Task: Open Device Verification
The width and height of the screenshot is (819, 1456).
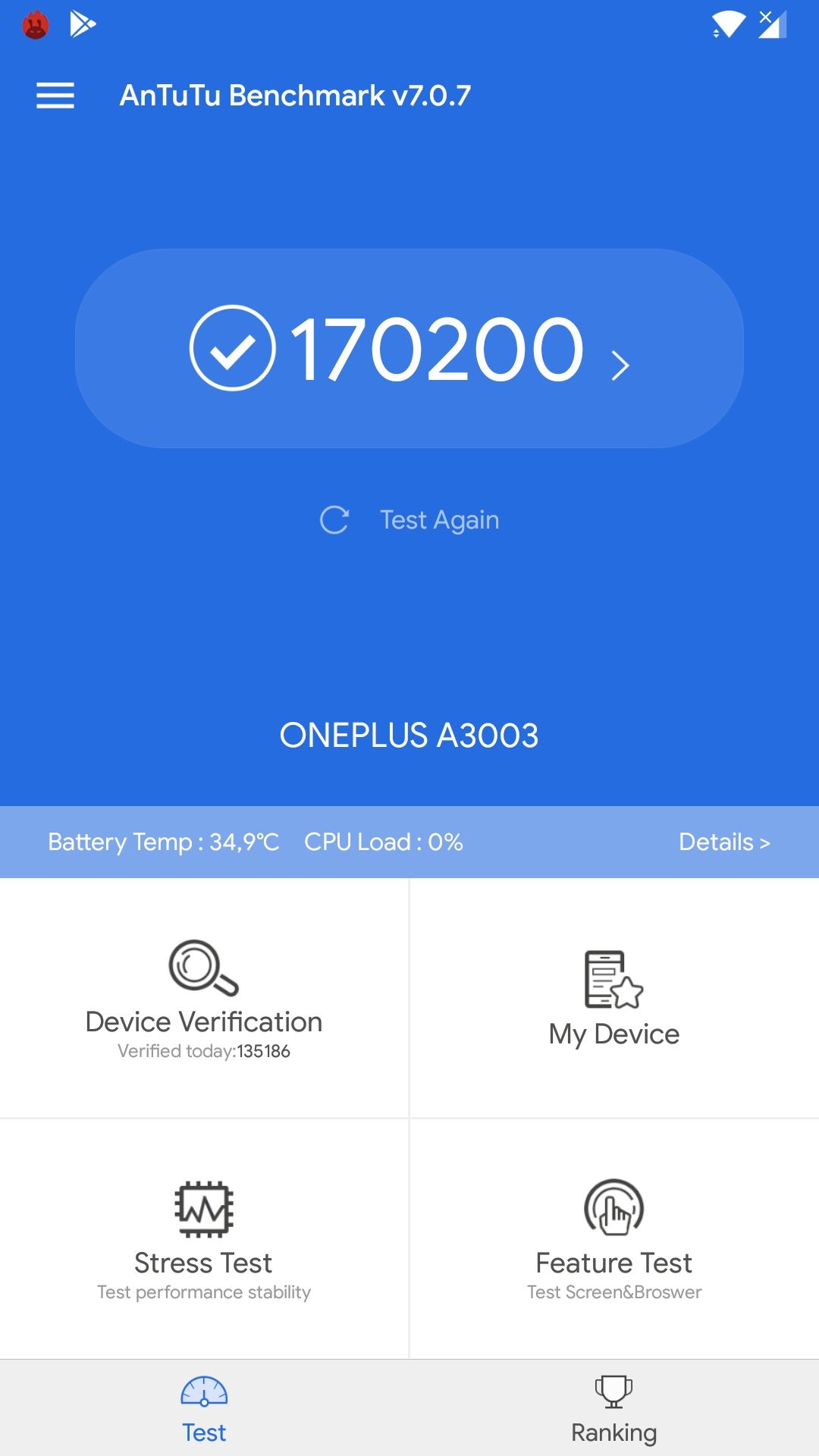Action: 204,998
